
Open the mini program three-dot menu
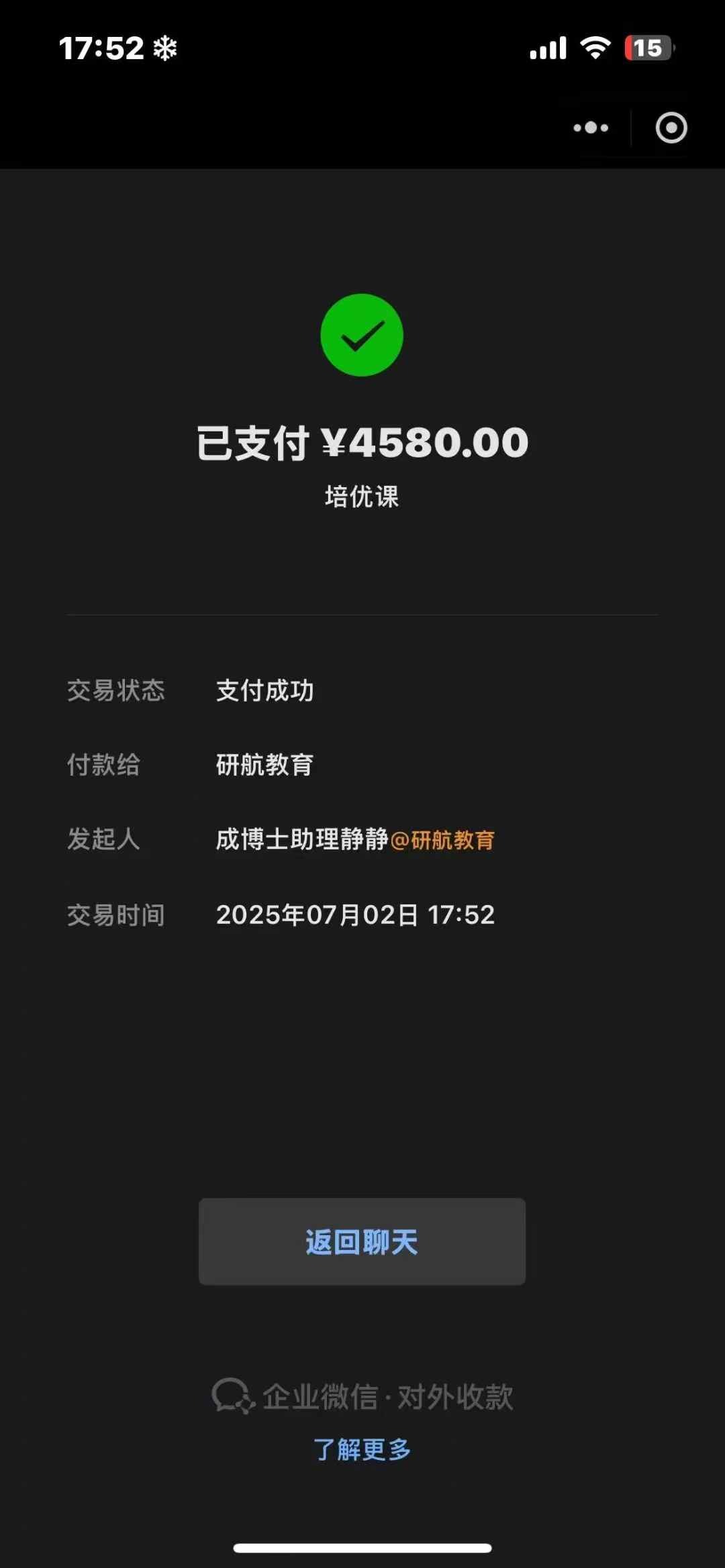click(x=591, y=127)
